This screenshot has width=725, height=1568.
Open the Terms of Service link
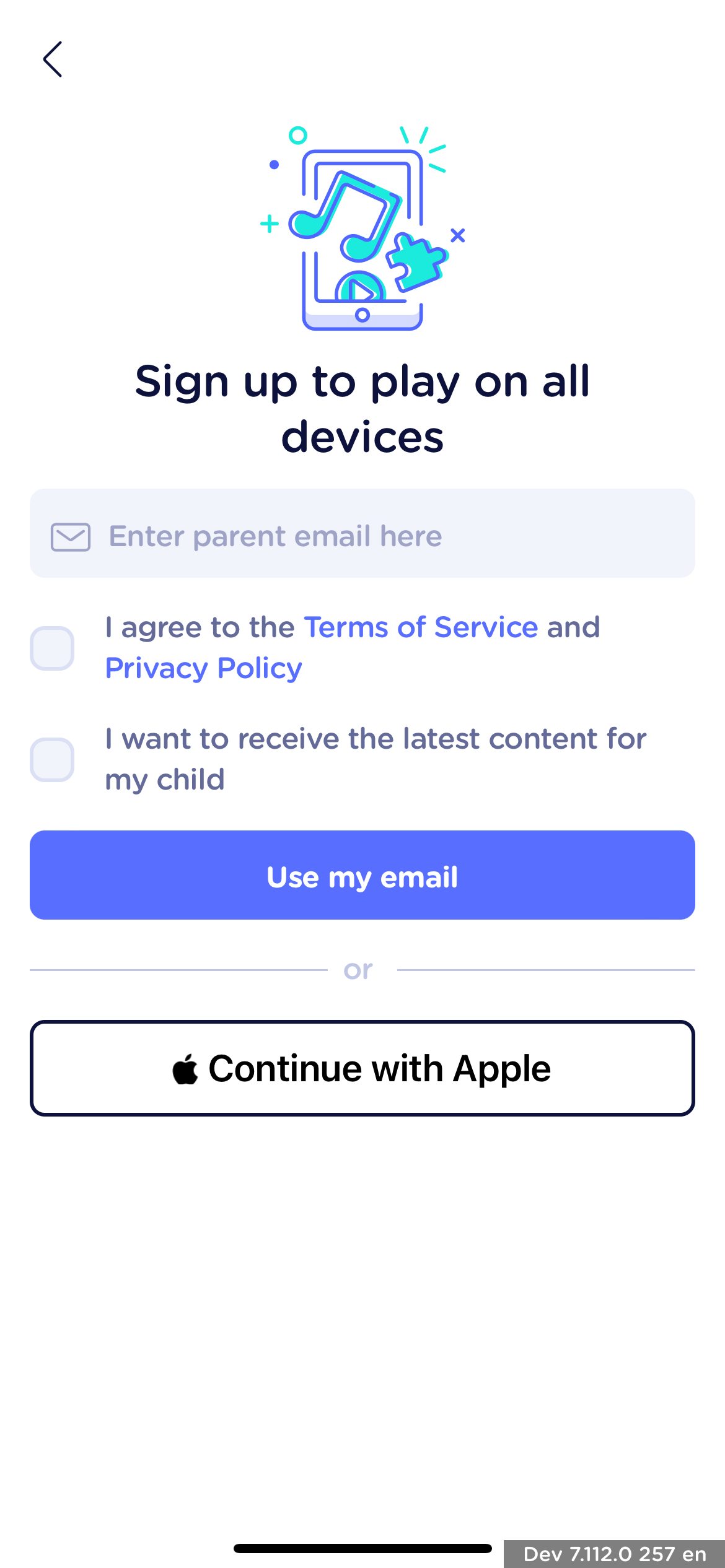pos(421,627)
